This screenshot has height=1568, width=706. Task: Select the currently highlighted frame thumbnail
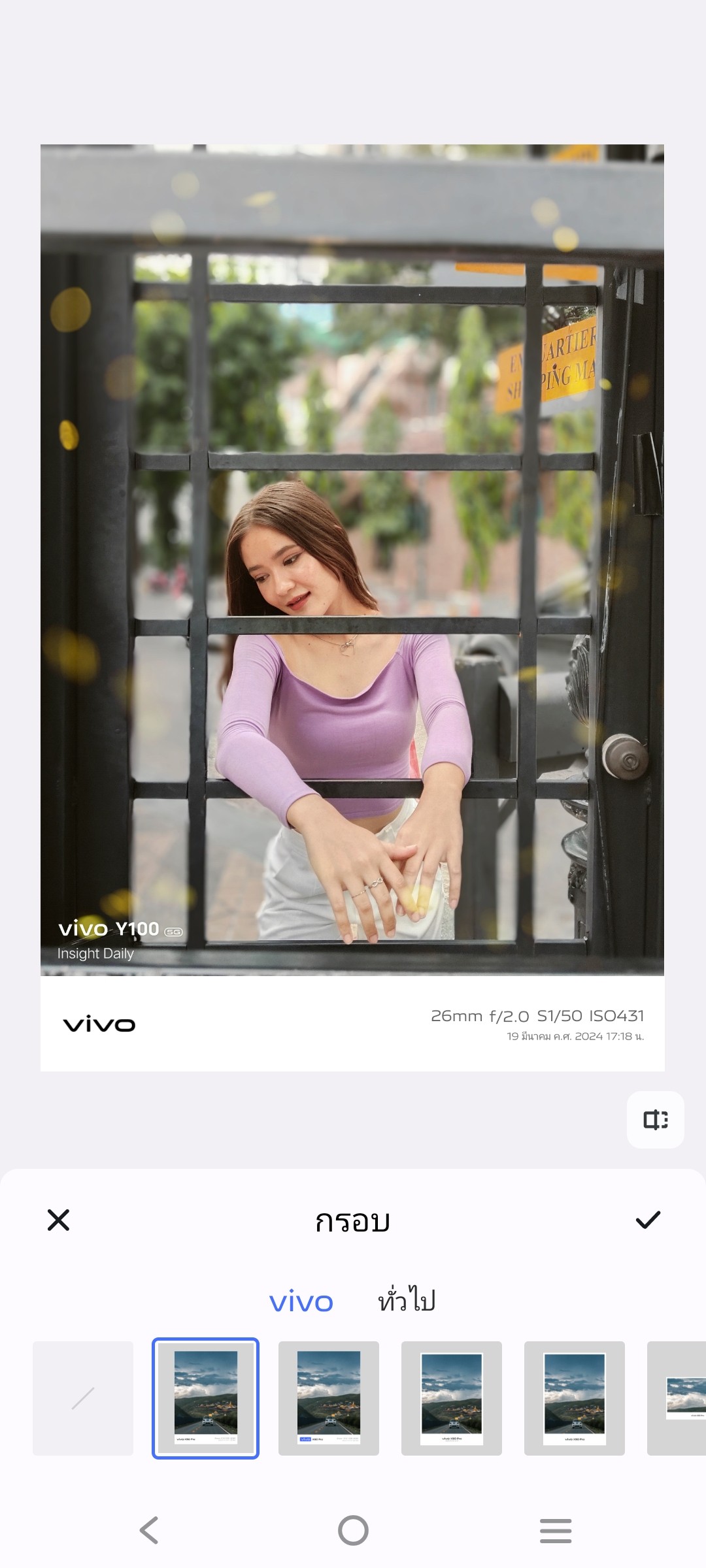205,1398
